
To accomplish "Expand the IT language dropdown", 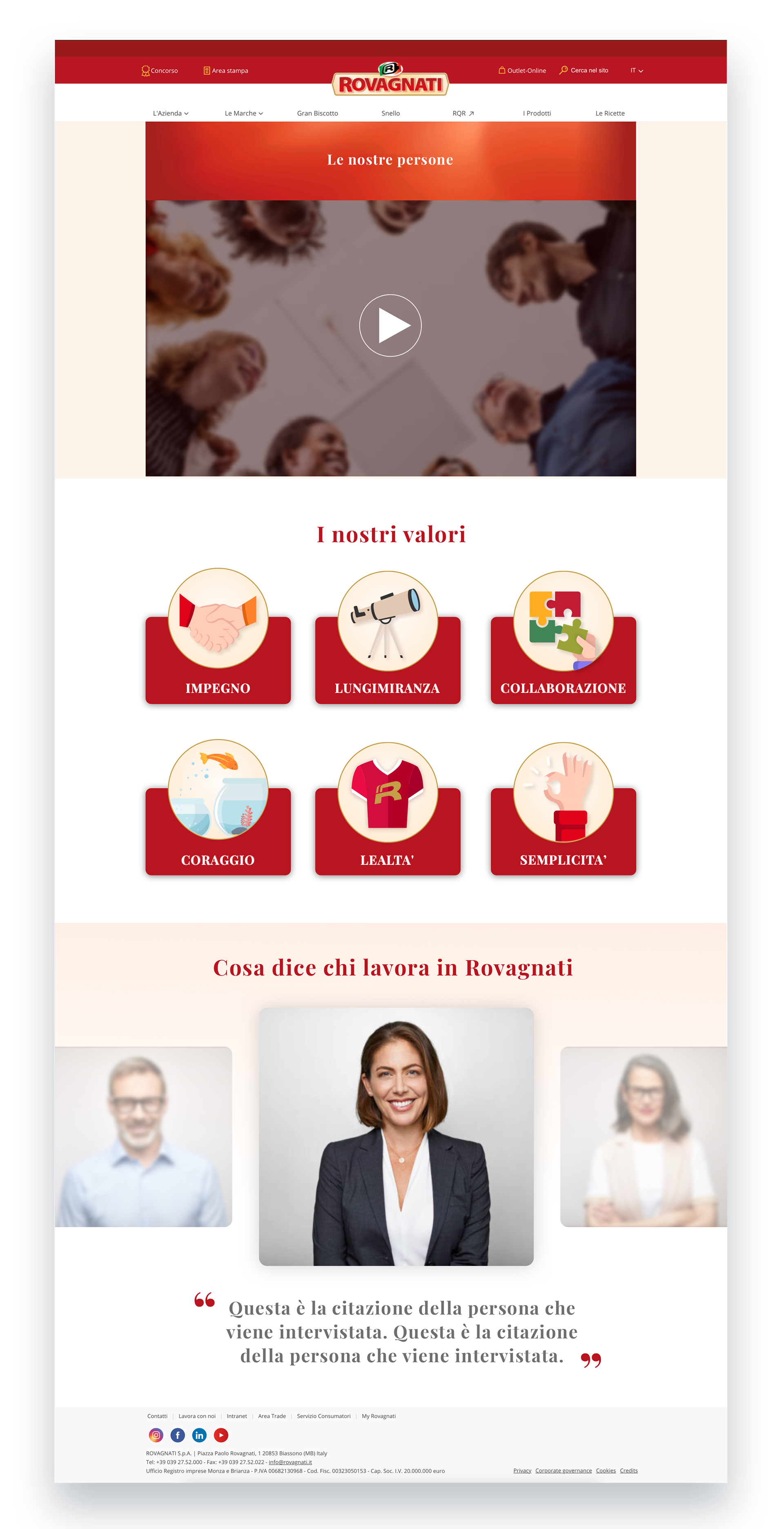I will tap(636, 71).
